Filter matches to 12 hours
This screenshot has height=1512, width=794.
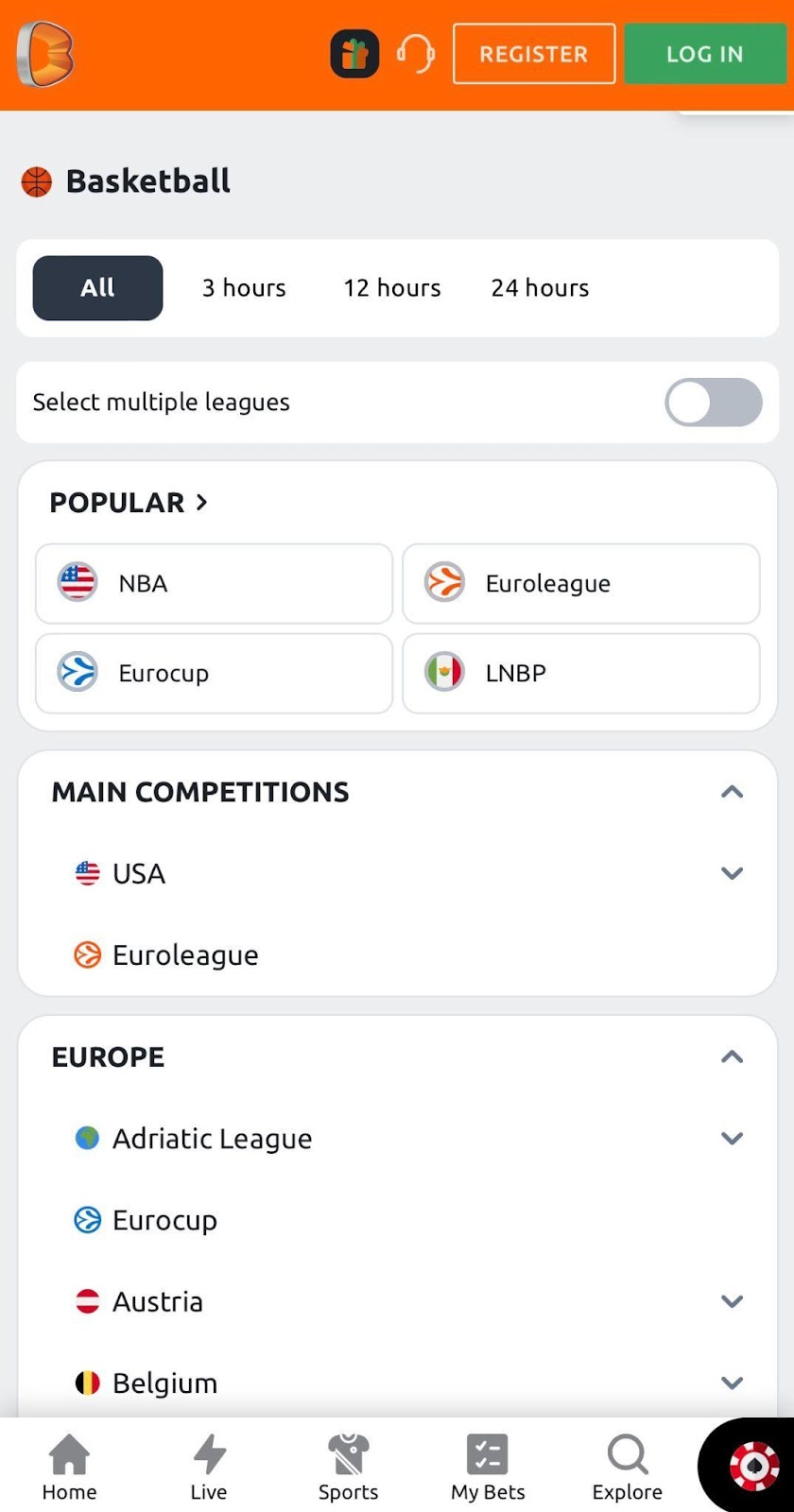[392, 288]
